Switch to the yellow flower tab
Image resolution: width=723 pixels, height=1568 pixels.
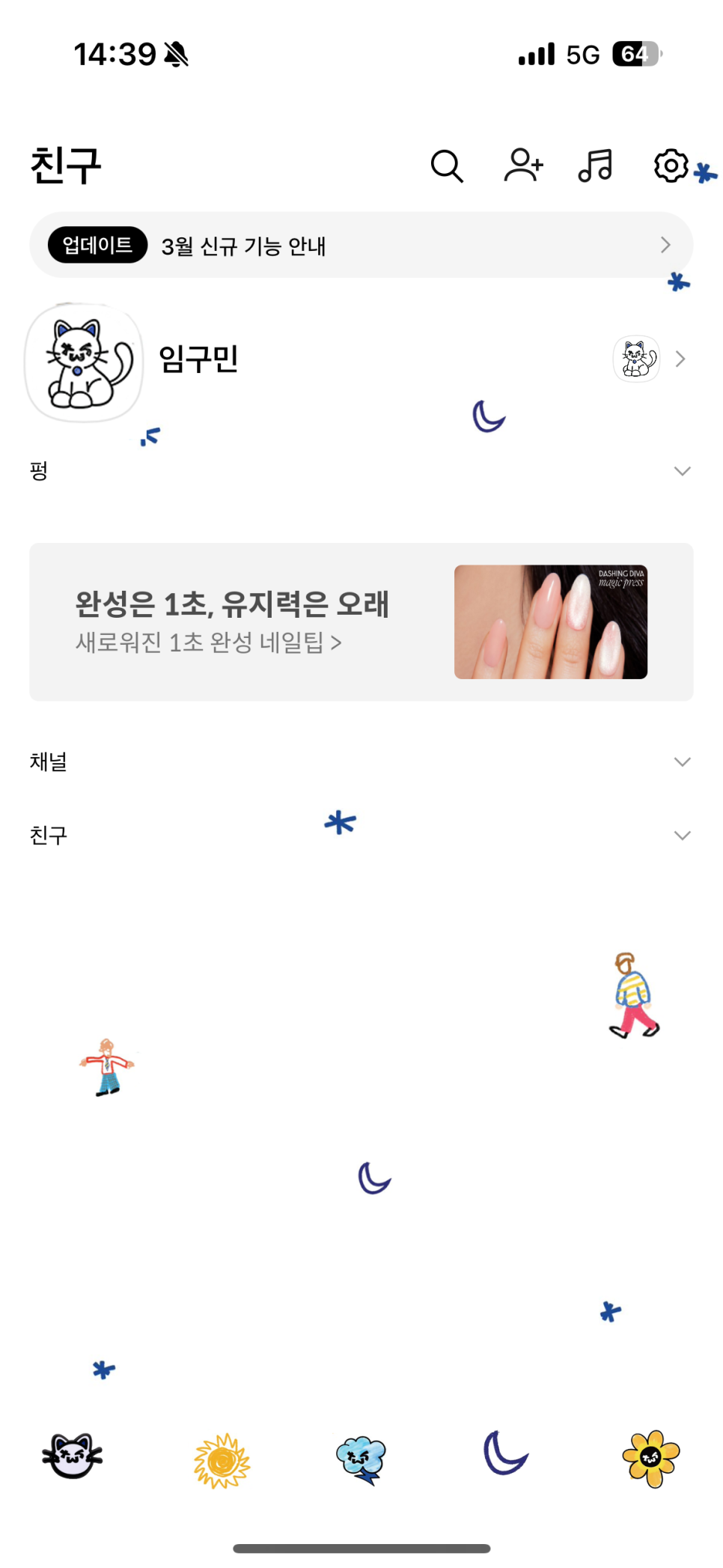coord(650,1458)
